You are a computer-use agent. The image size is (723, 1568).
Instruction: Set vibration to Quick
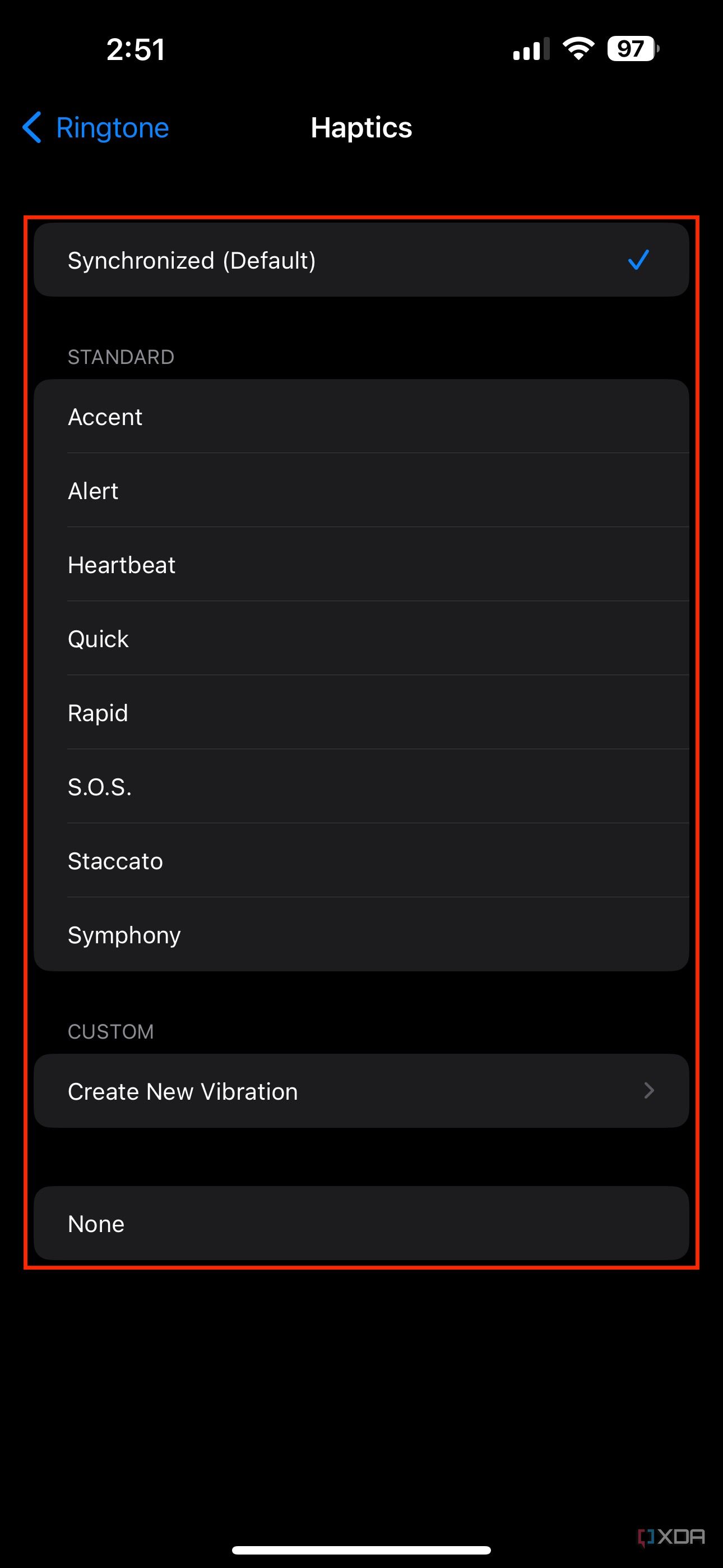[360, 639]
